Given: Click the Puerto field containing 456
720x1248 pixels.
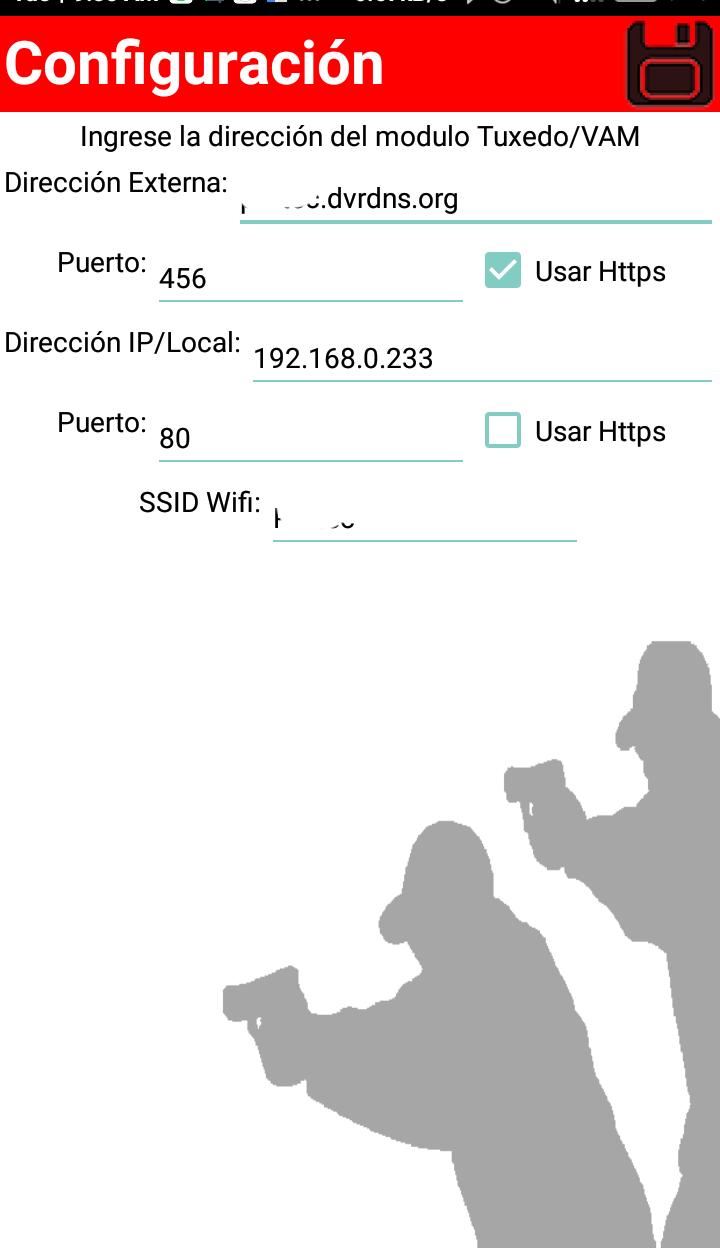Looking at the screenshot, I should (310, 278).
